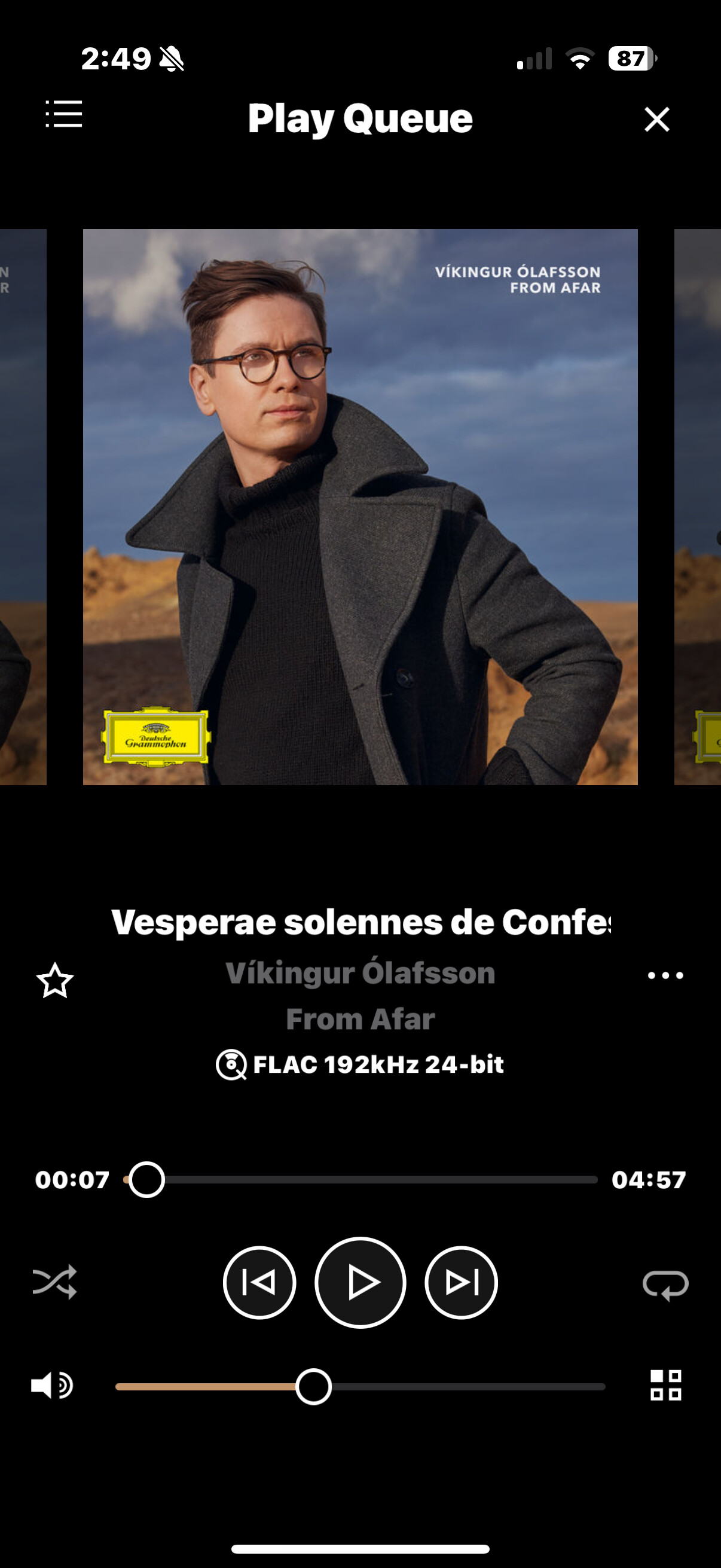721x1568 pixels.
Task: Open the play queue list
Action: coord(64,115)
